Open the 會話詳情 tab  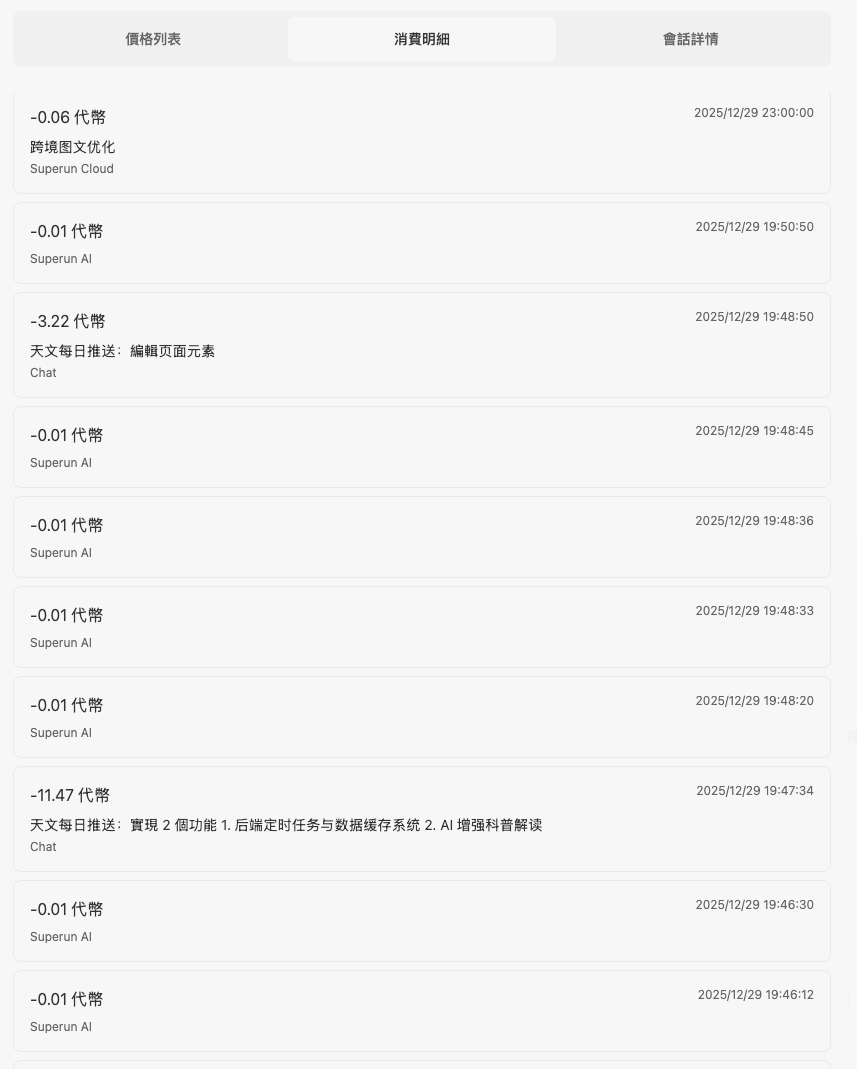pyautogui.click(x=690, y=39)
